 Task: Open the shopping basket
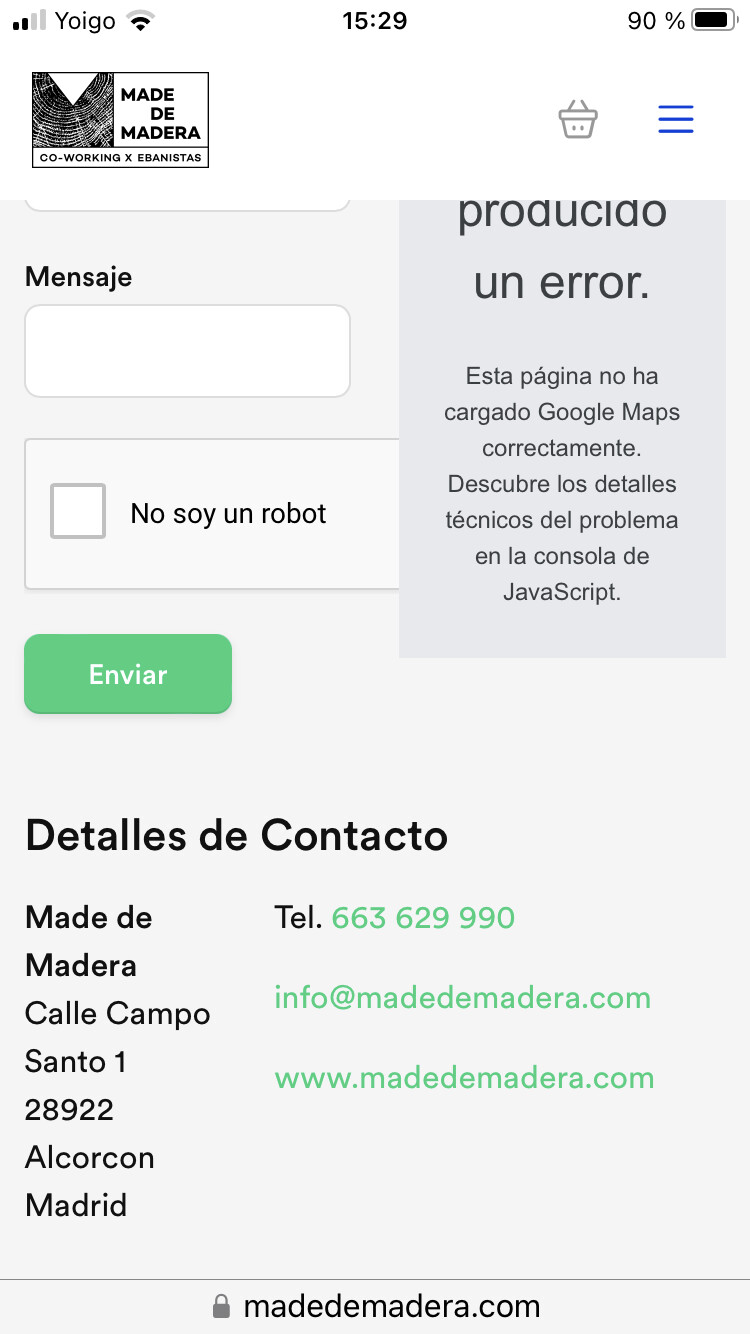(578, 120)
